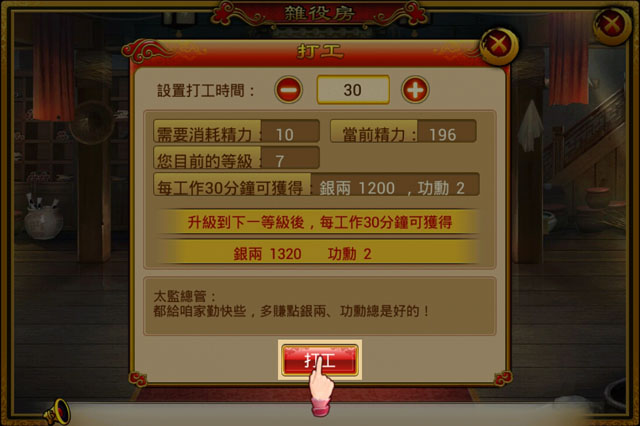
Task: Tap the work time value field showing 30
Action: 352,90
